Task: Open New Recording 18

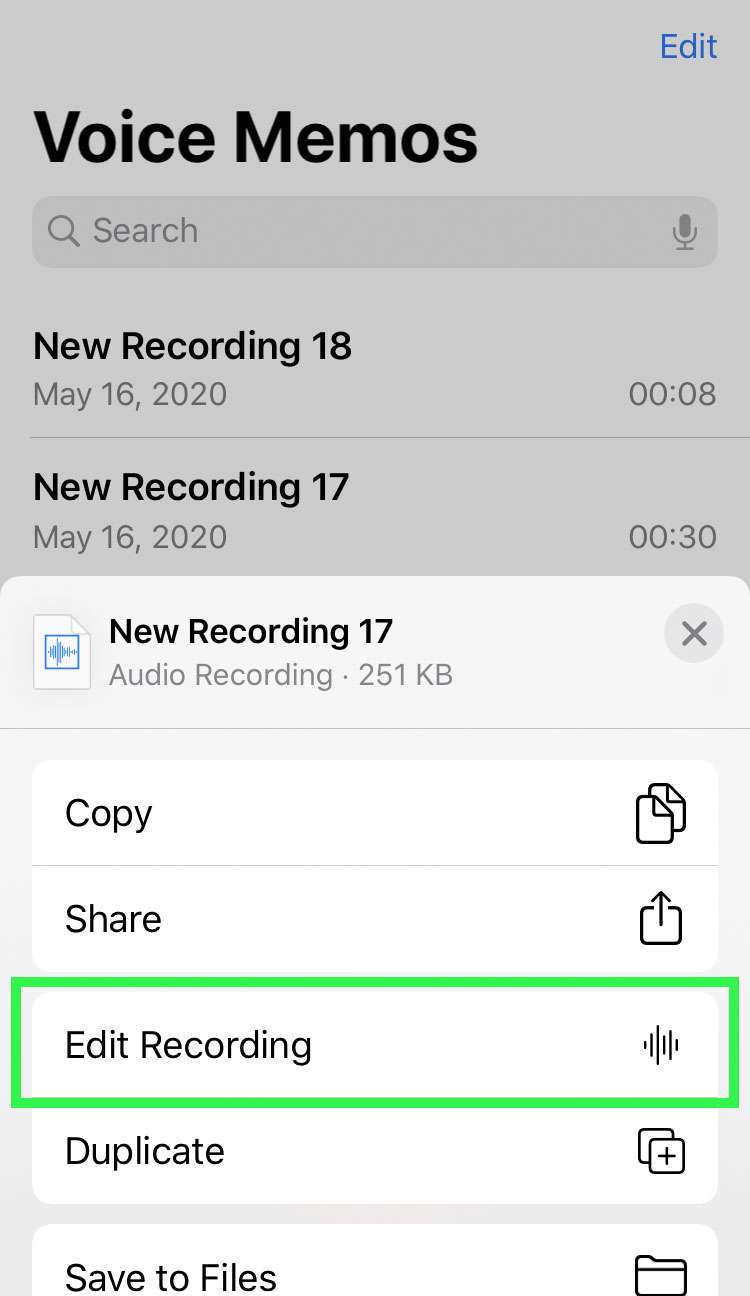Action: 375,369
